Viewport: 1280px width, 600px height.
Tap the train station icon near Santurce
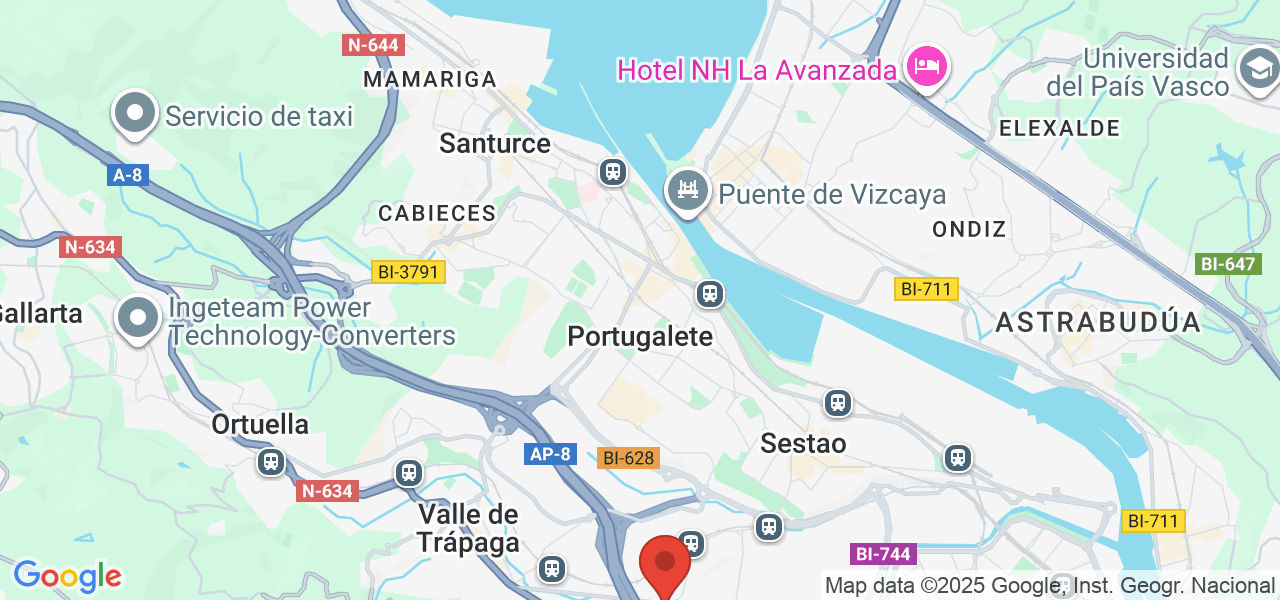coord(612,172)
